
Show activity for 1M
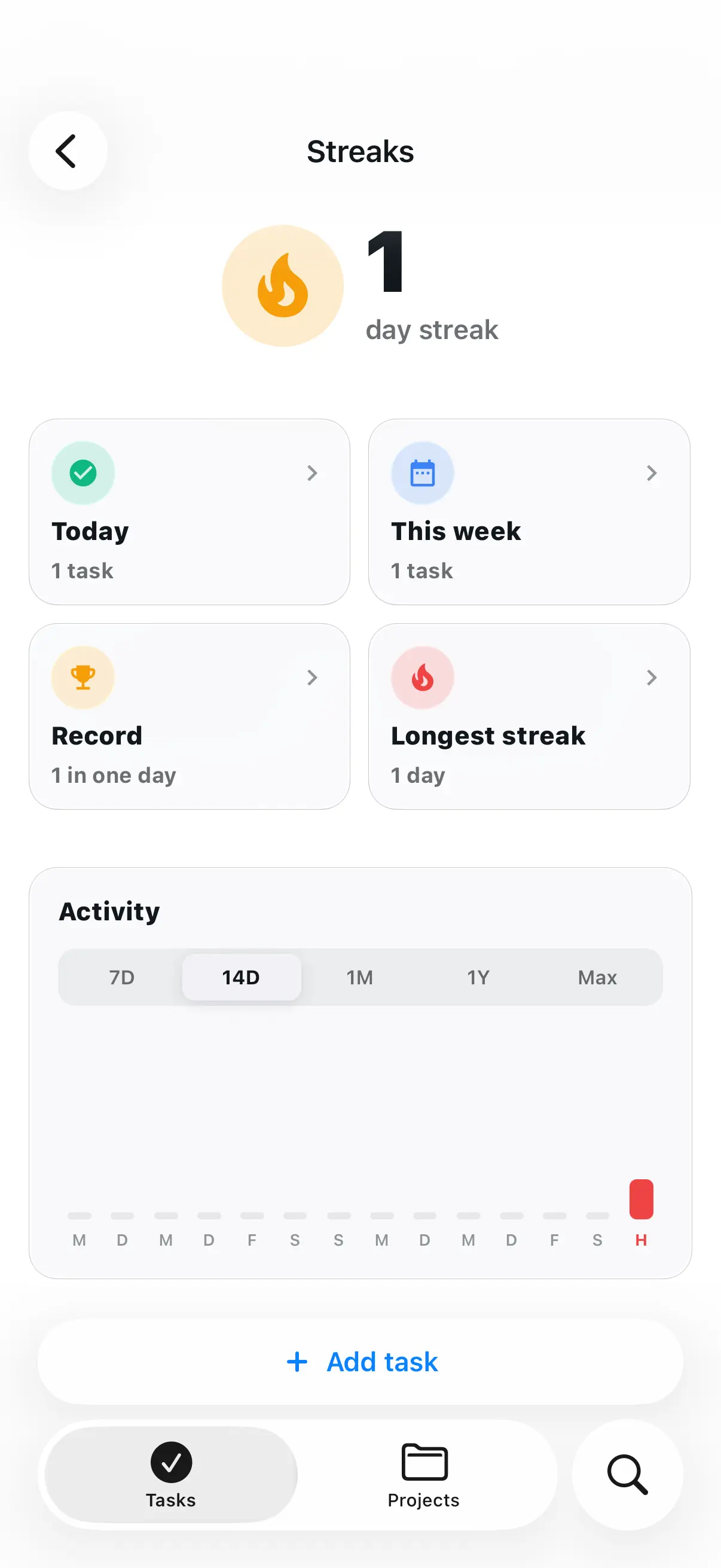tap(359, 977)
